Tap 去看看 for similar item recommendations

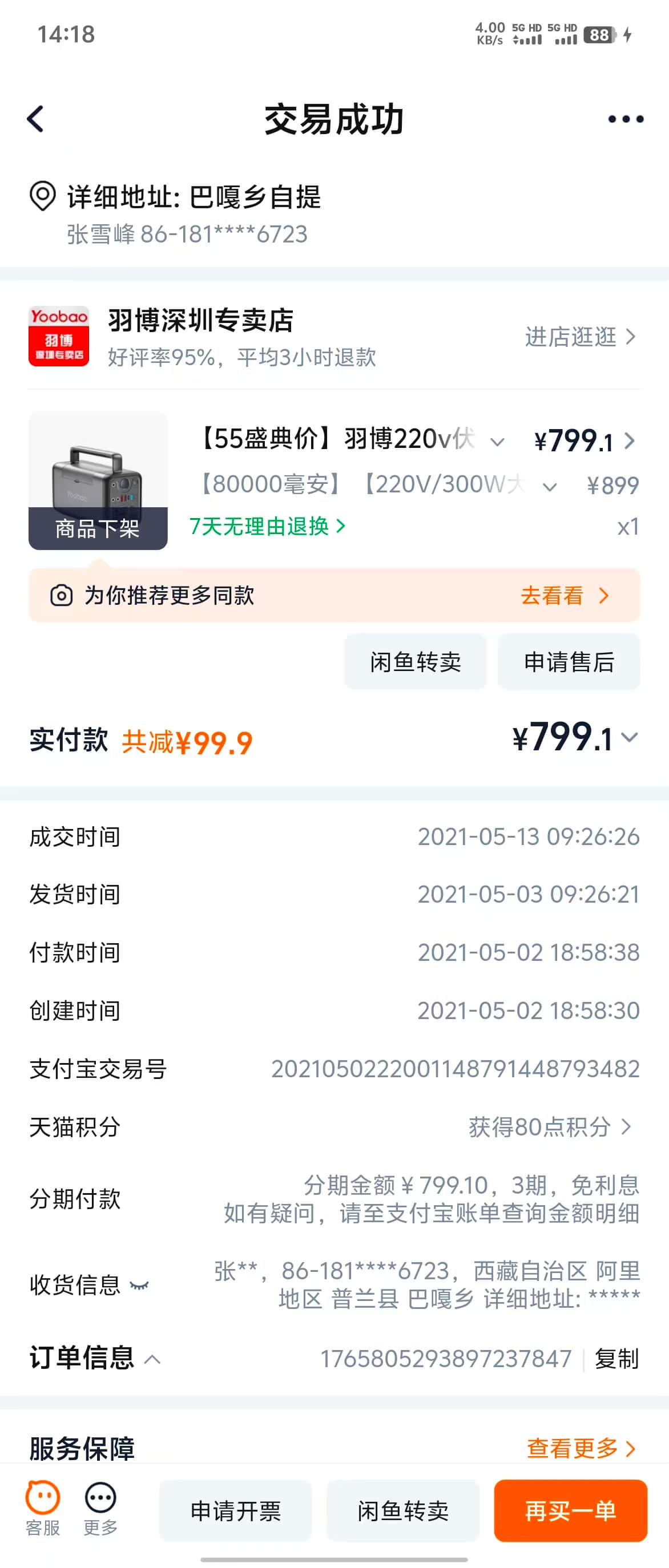pos(564,595)
